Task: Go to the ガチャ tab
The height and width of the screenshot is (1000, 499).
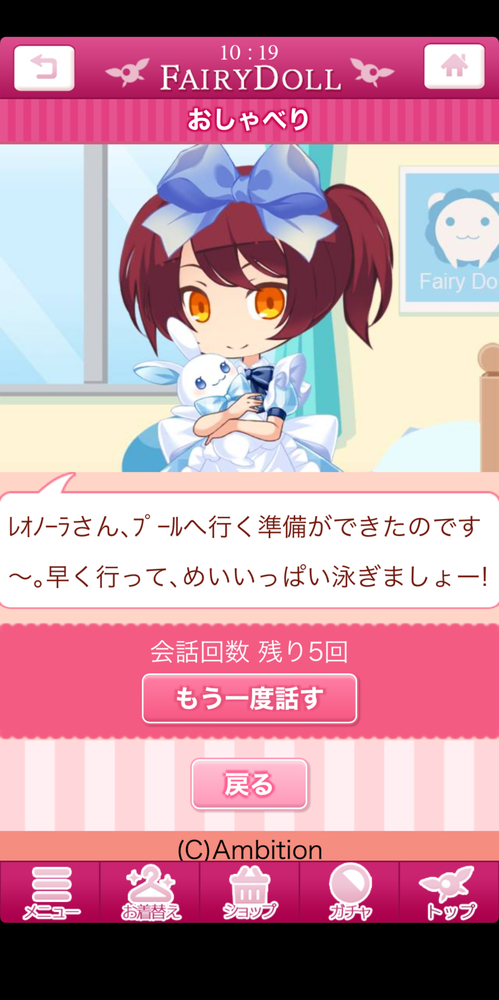Action: click(349, 892)
